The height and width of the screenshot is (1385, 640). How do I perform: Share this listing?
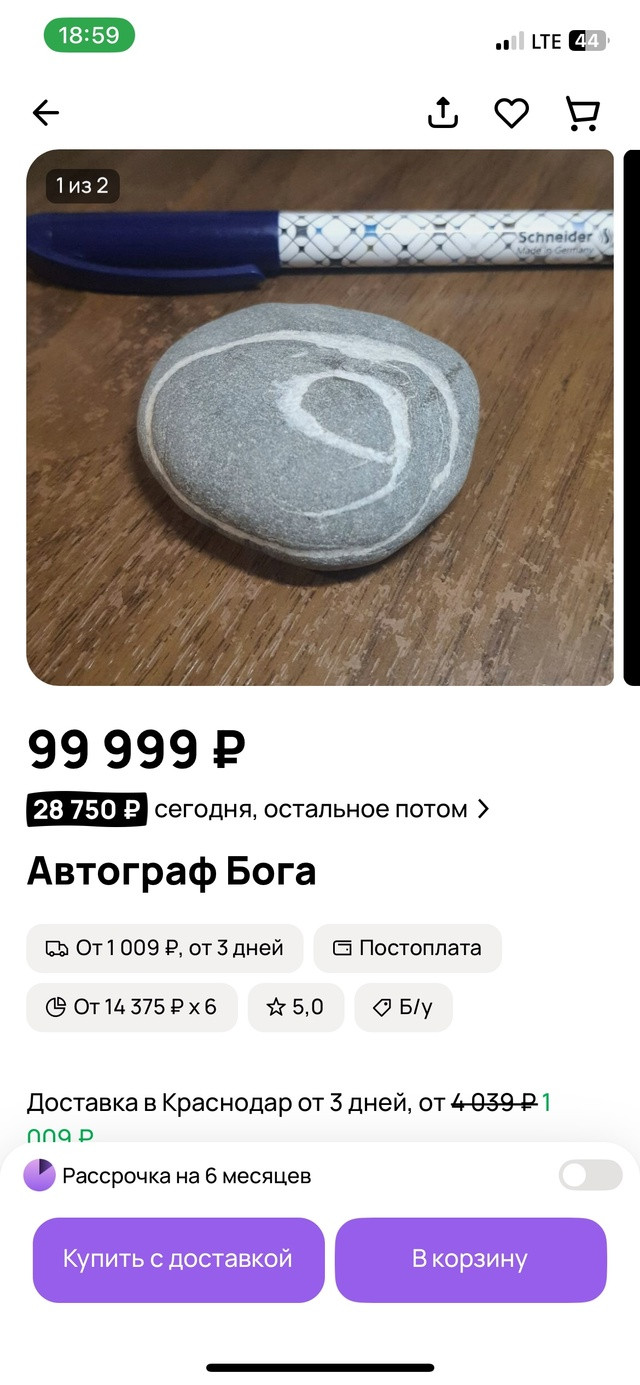point(443,113)
